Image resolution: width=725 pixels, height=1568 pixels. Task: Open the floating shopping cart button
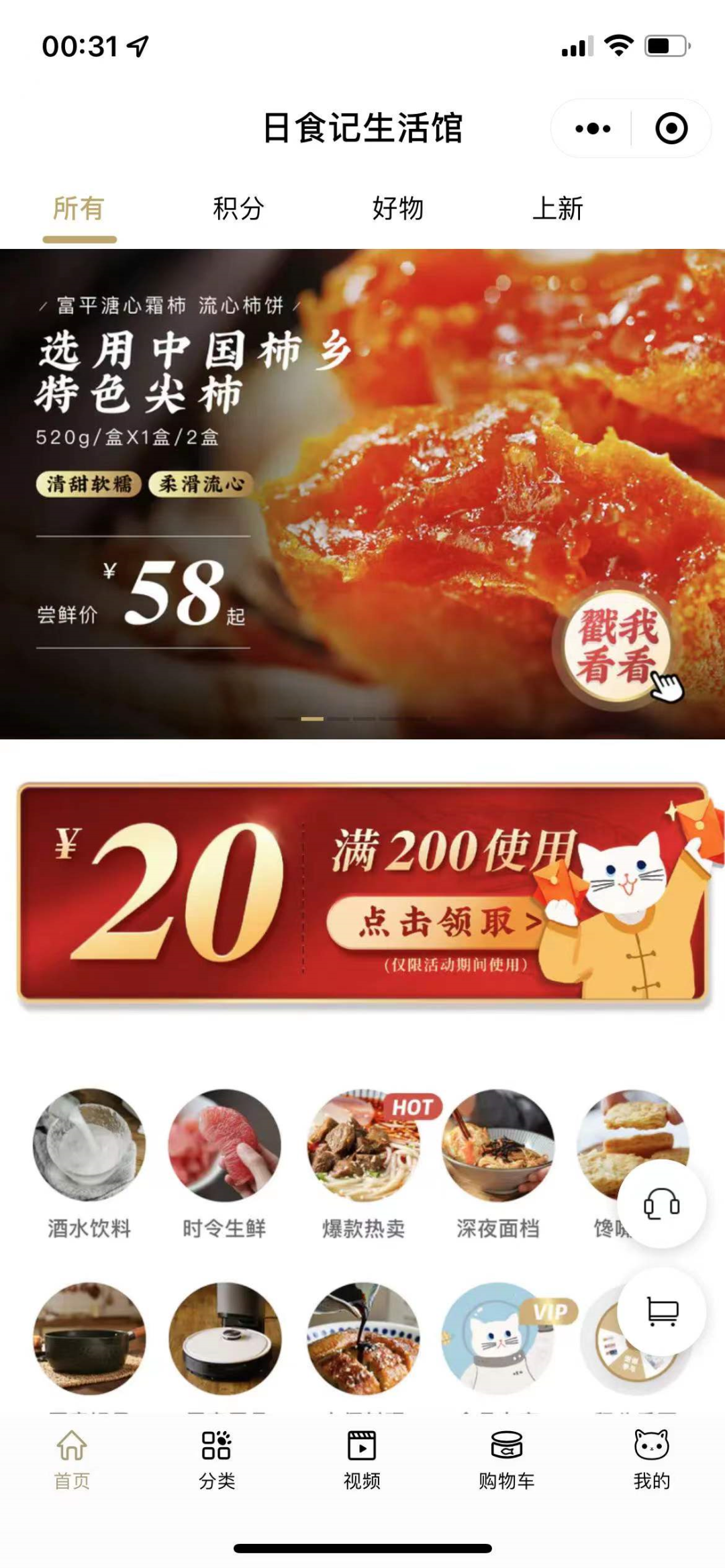(661, 1310)
